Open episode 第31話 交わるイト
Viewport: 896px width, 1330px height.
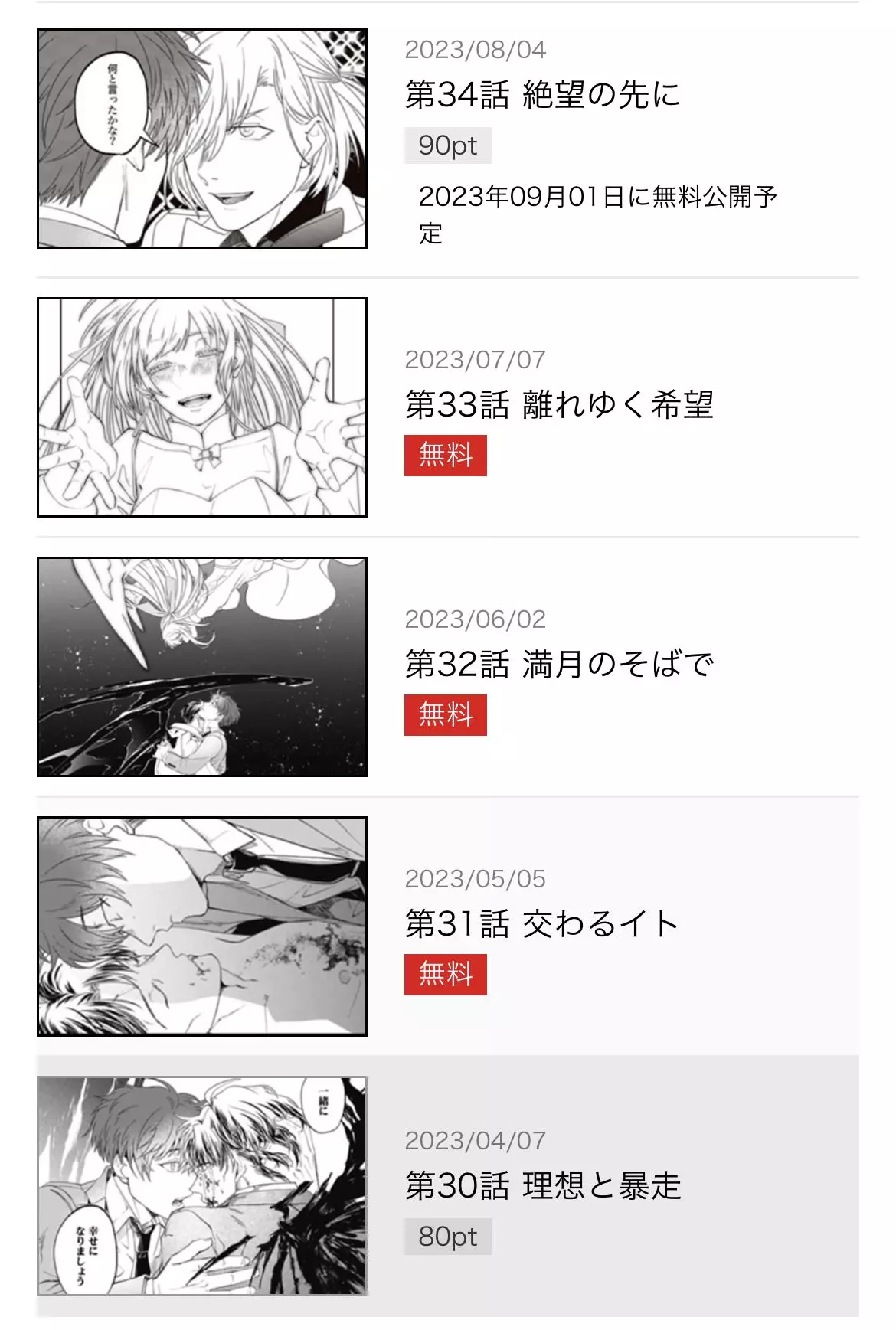click(541, 924)
